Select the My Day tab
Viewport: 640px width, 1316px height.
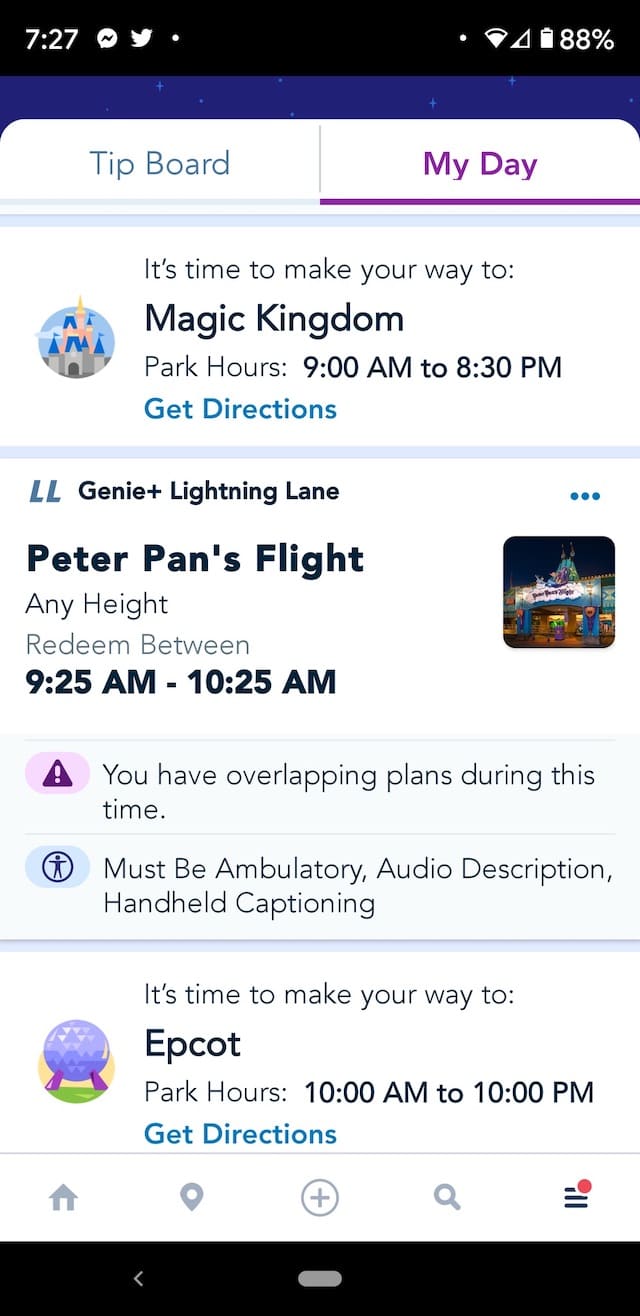480,163
